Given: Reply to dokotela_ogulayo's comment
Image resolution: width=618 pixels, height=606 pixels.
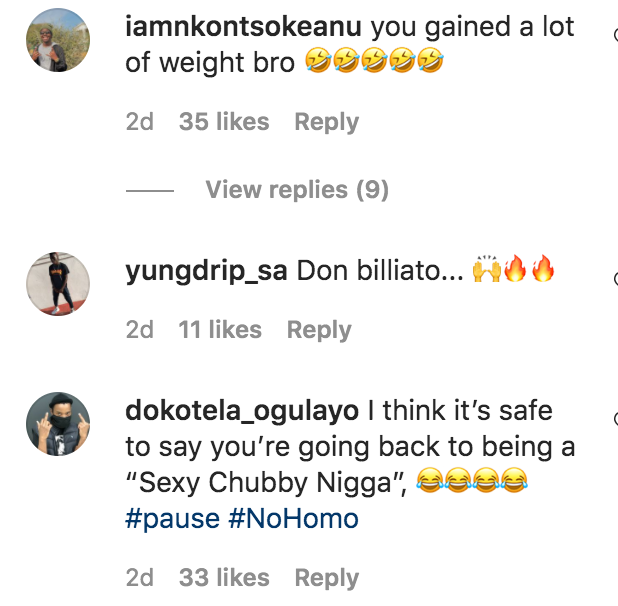Looking at the screenshot, I should pyautogui.click(x=326, y=578).
